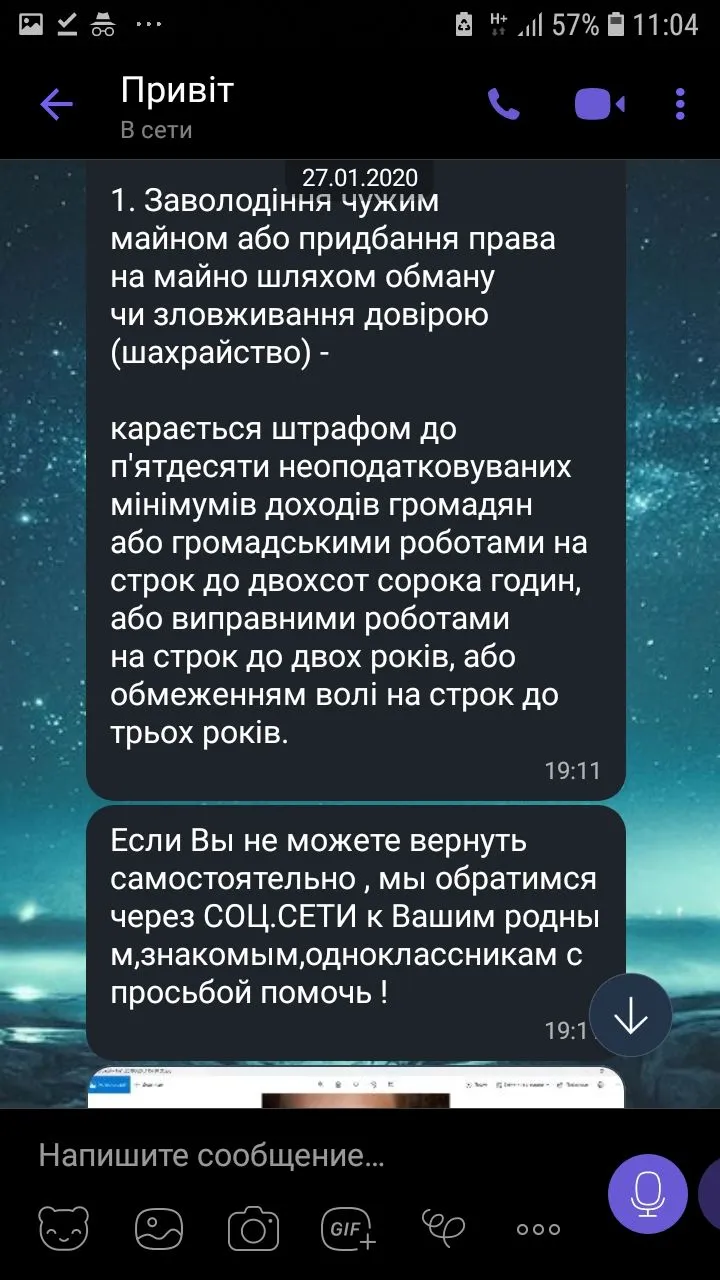
Task: Show more attachment options (three dots)
Action: (538, 1229)
